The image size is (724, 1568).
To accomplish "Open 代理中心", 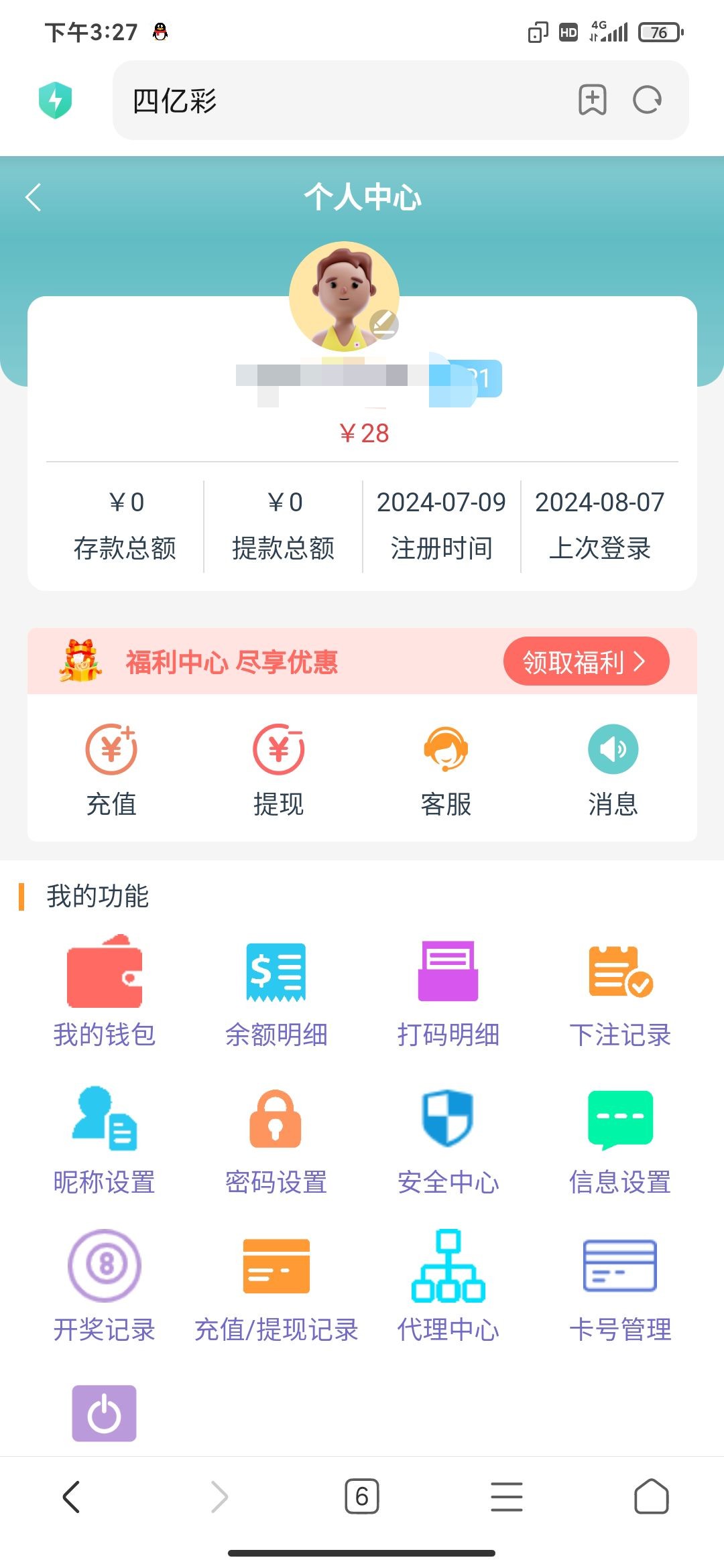I will pos(448,1287).
